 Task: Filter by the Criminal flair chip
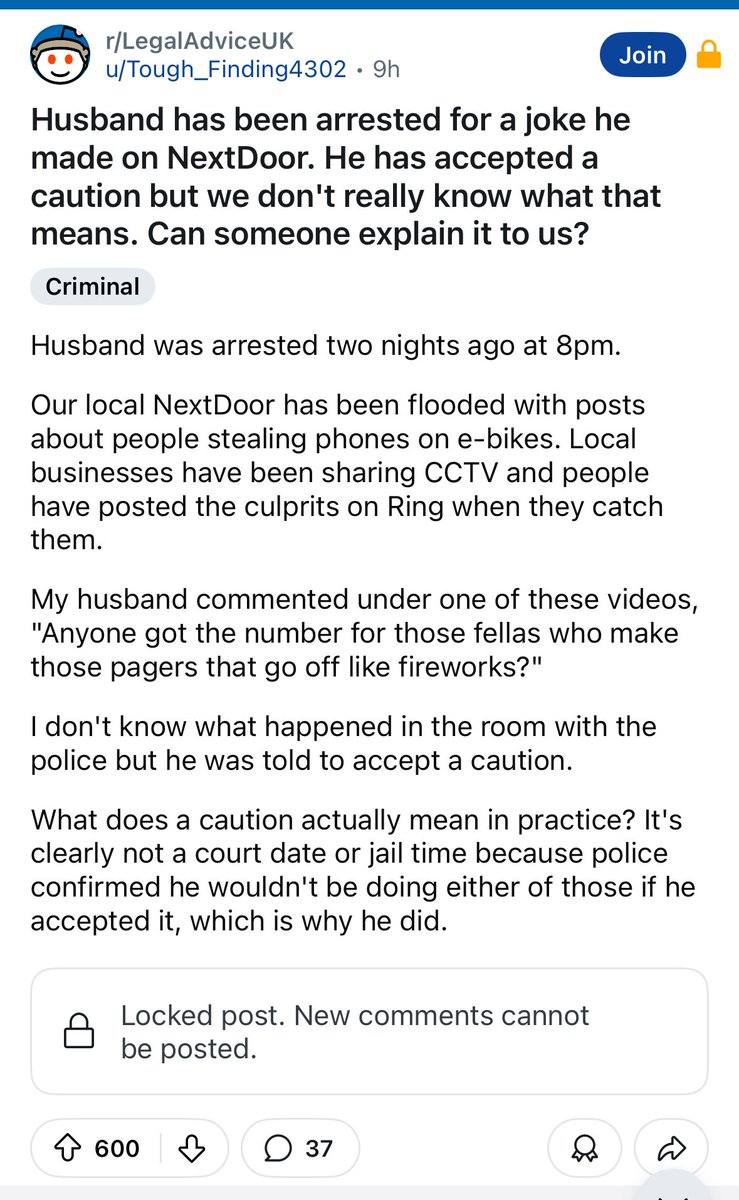[x=93, y=286]
